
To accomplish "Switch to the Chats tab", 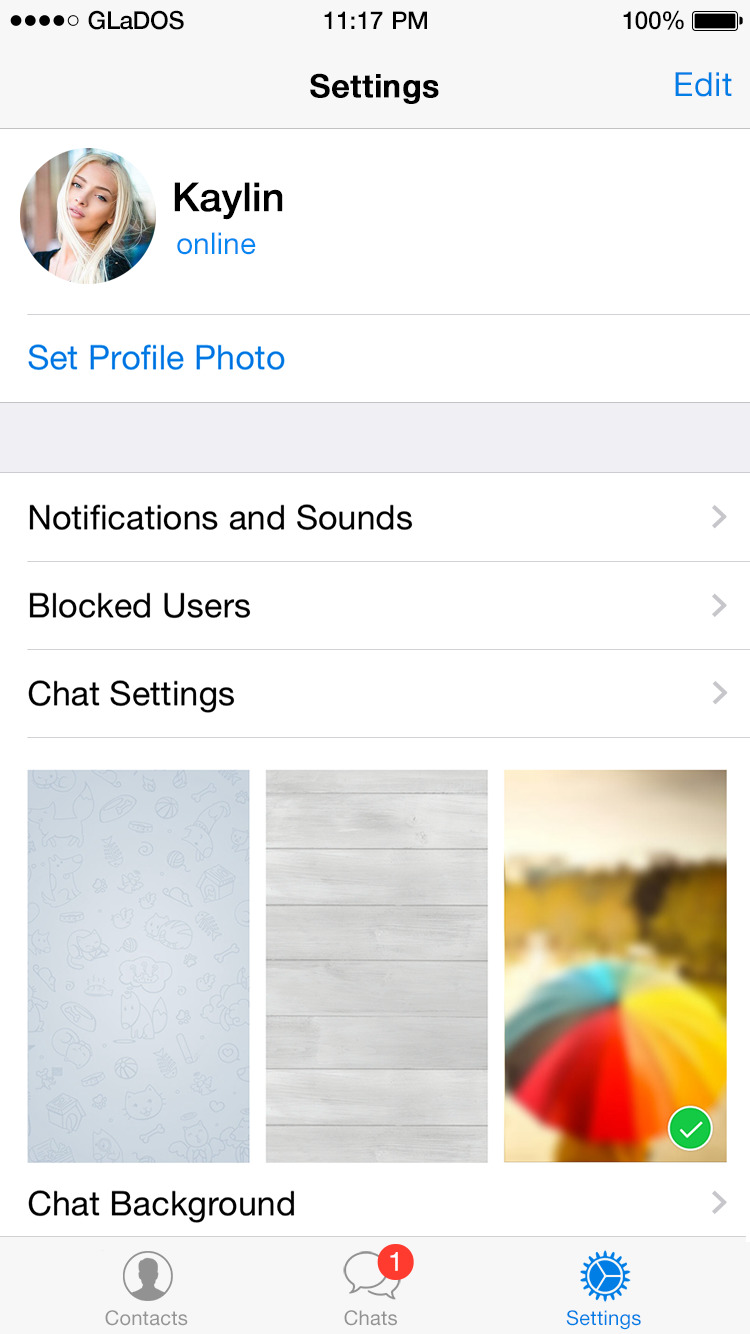I will (371, 1288).
